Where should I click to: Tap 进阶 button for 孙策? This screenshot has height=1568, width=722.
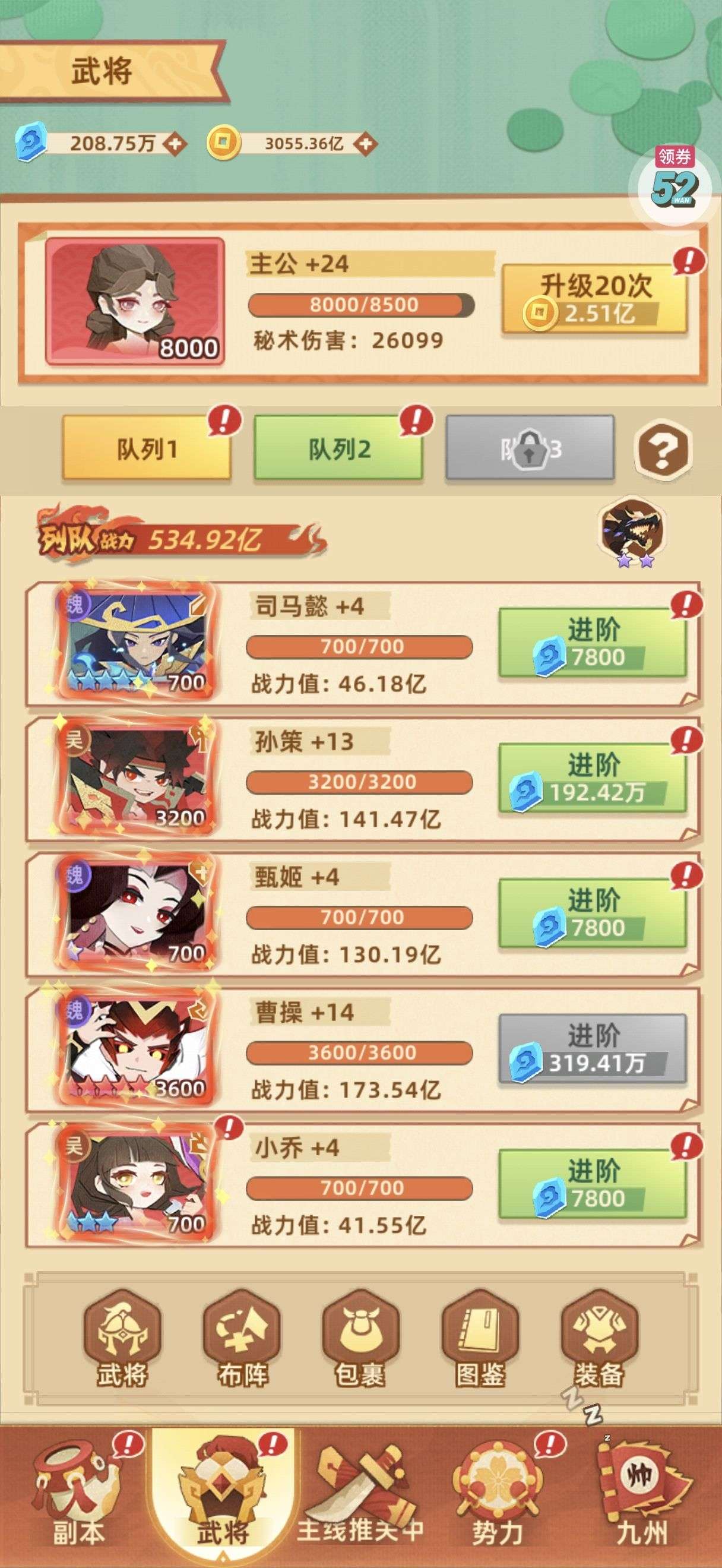click(x=592, y=779)
